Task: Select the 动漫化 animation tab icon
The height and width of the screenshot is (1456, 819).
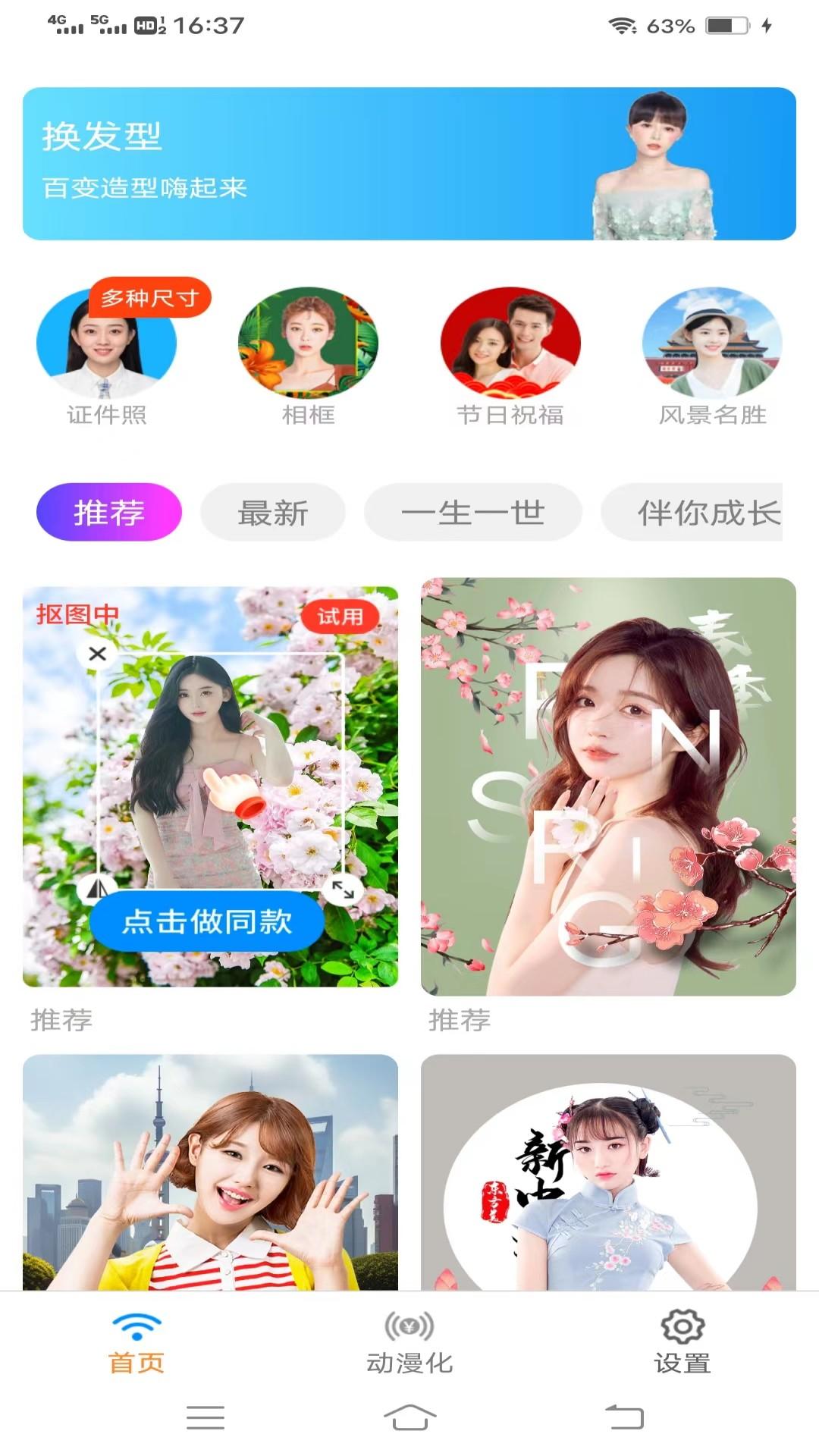Action: click(x=409, y=1323)
